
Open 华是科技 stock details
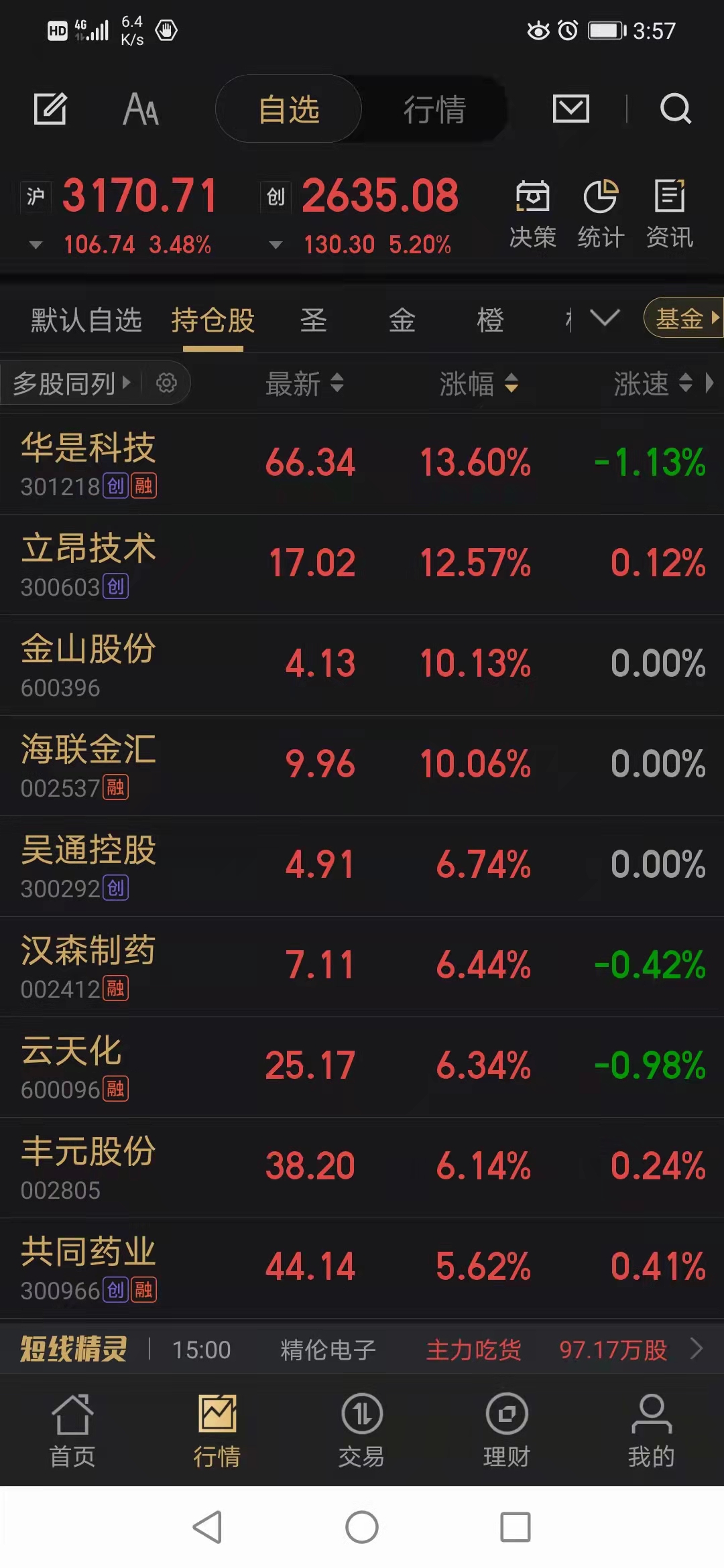pyautogui.click(x=362, y=464)
